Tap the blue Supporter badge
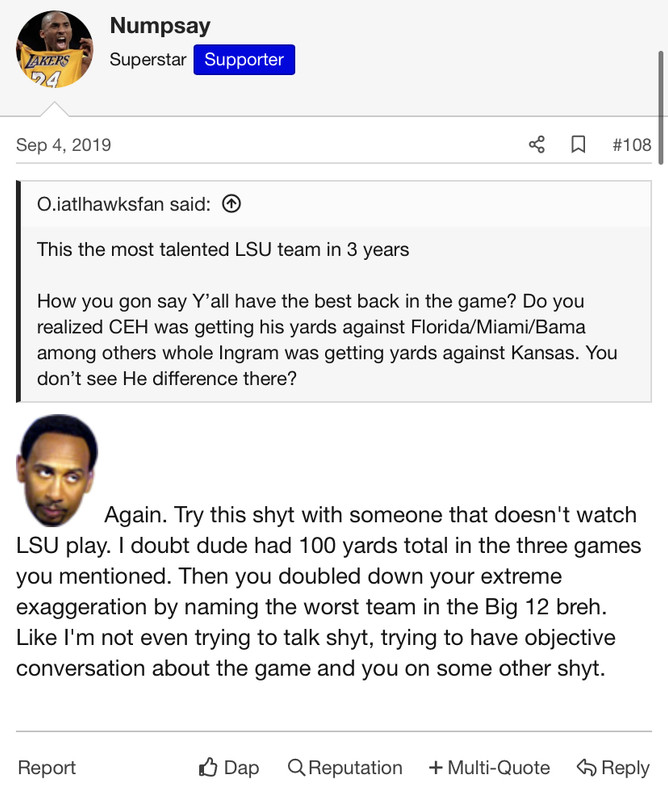 pyautogui.click(x=244, y=59)
